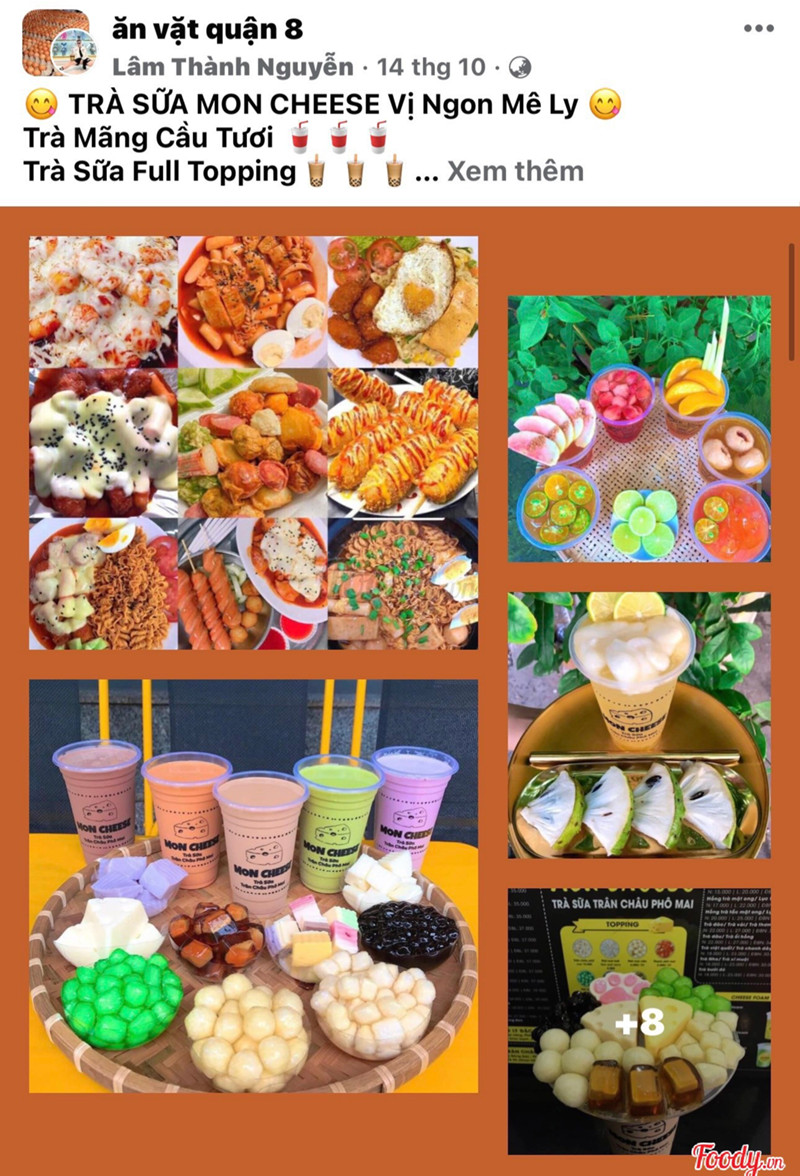The height and width of the screenshot is (1176, 800).
Task: View the soursop tea photo
Action: (x=639, y=725)
